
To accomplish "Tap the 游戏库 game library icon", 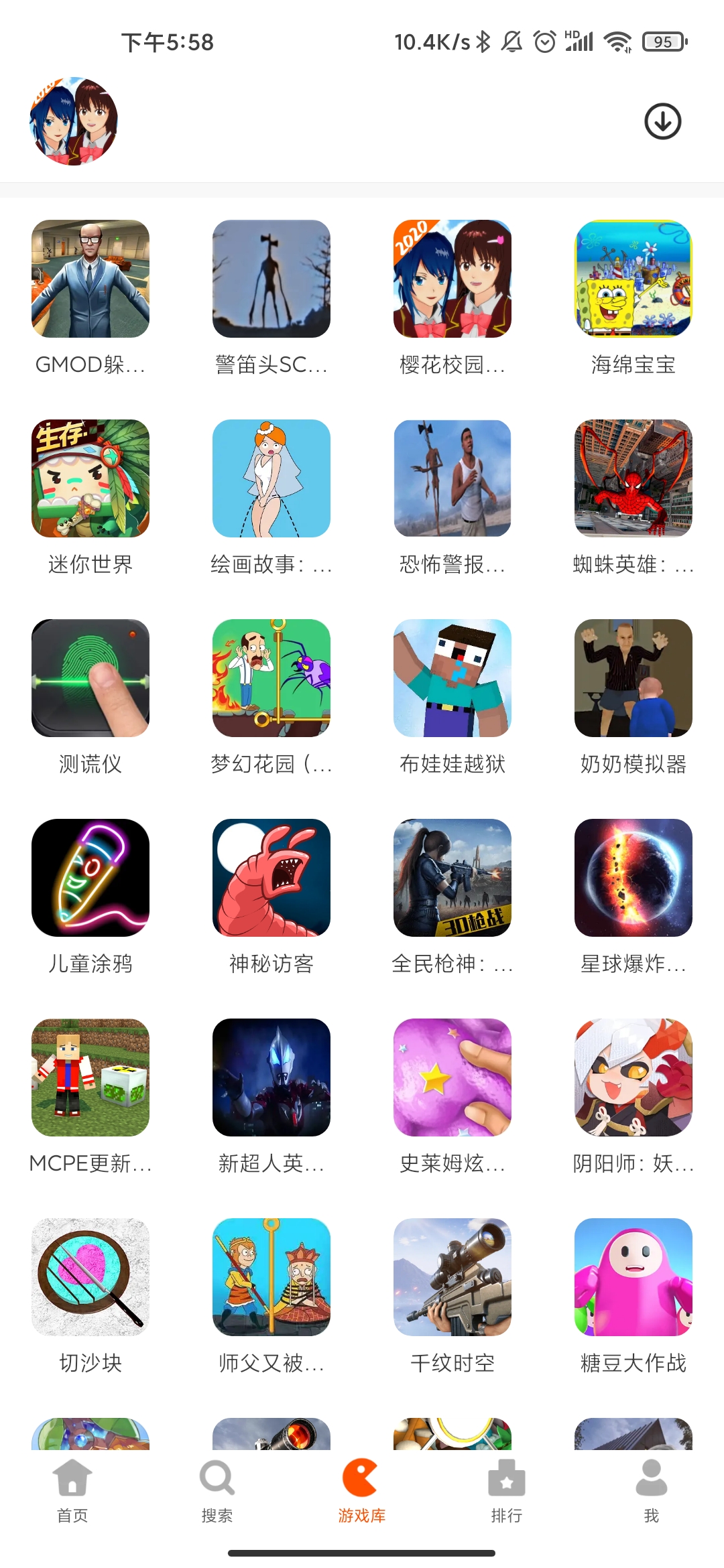I will 362,1497.
